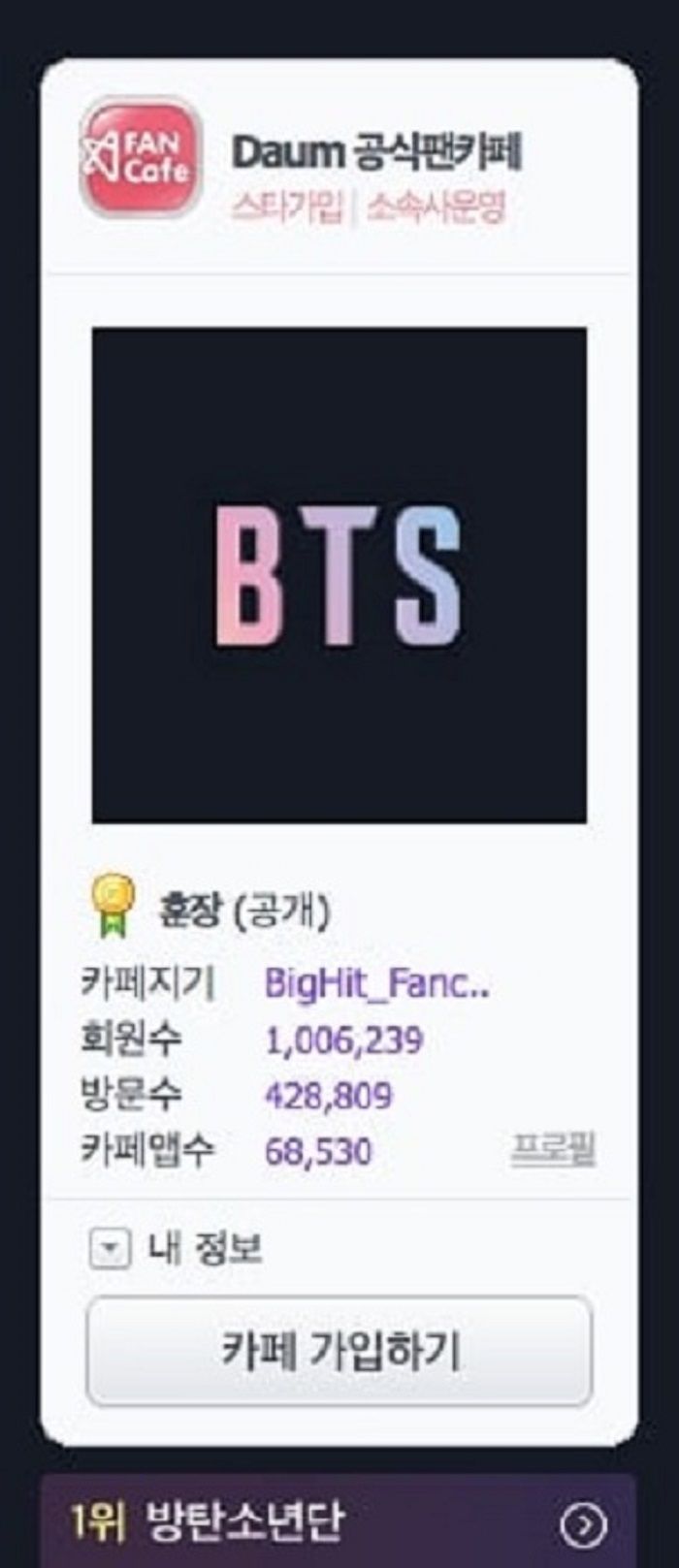The height and width of the screenshot is (1568, 679).
Task: Open cafe manager BigHit_Fanc.. profile
Action: point(376,985)
